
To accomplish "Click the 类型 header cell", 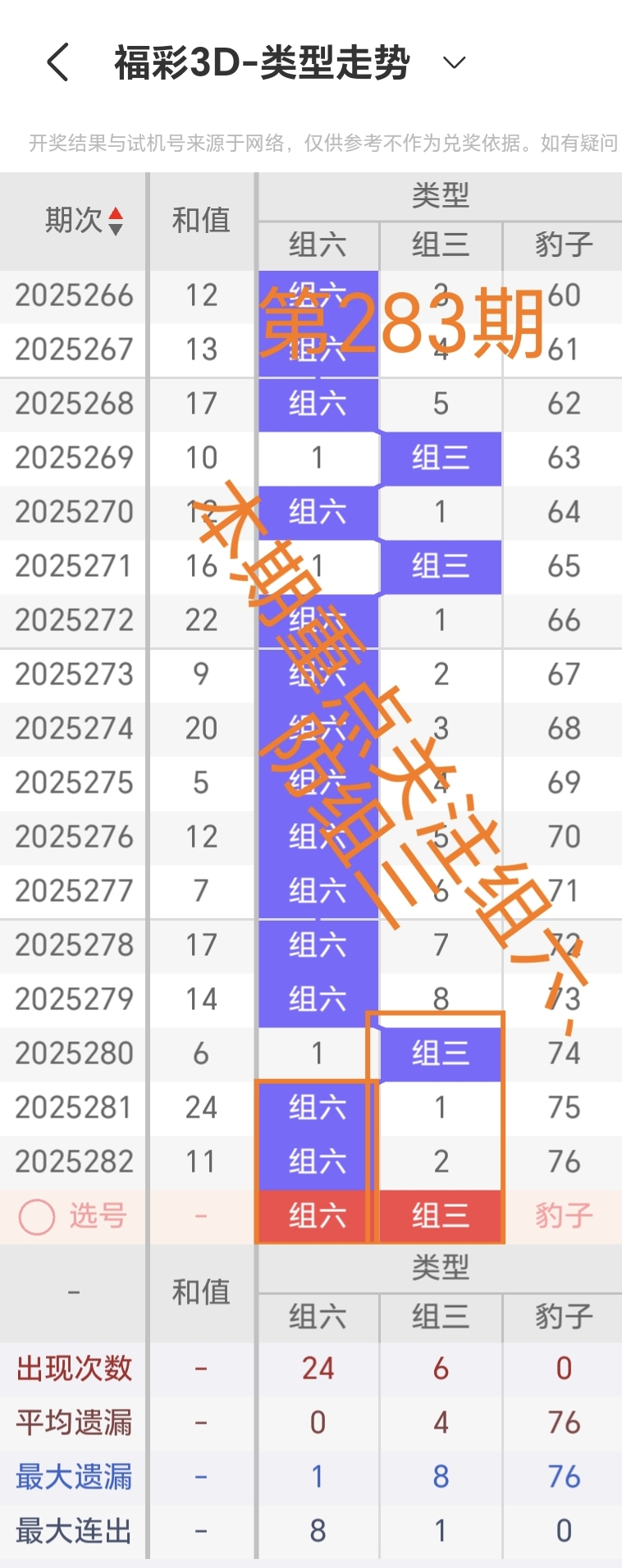I will pos(440,196).
